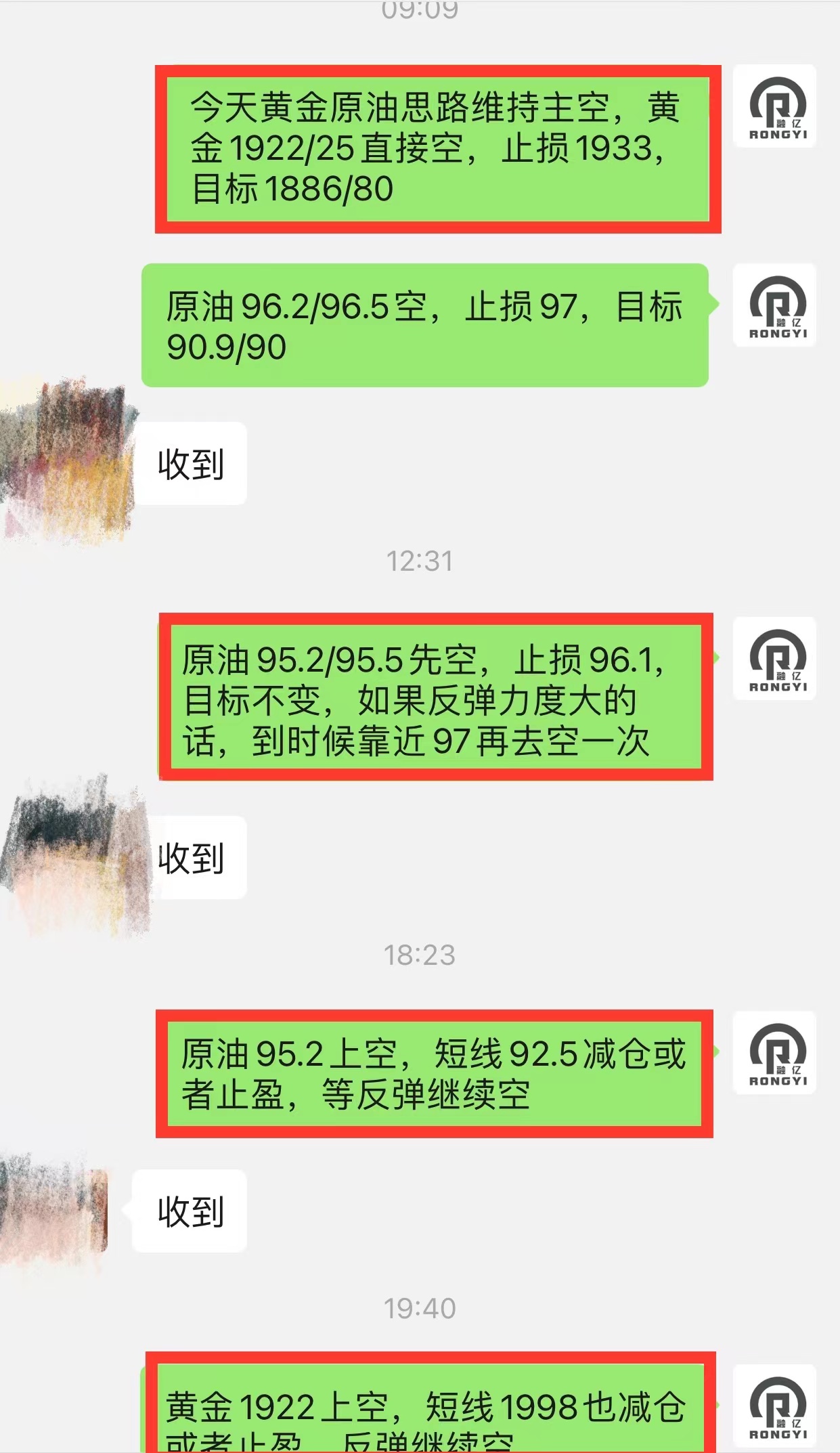
Task: Open RONGYI avatar beside the 原油96.2/96.5 message
Action: tap(774, 305)
